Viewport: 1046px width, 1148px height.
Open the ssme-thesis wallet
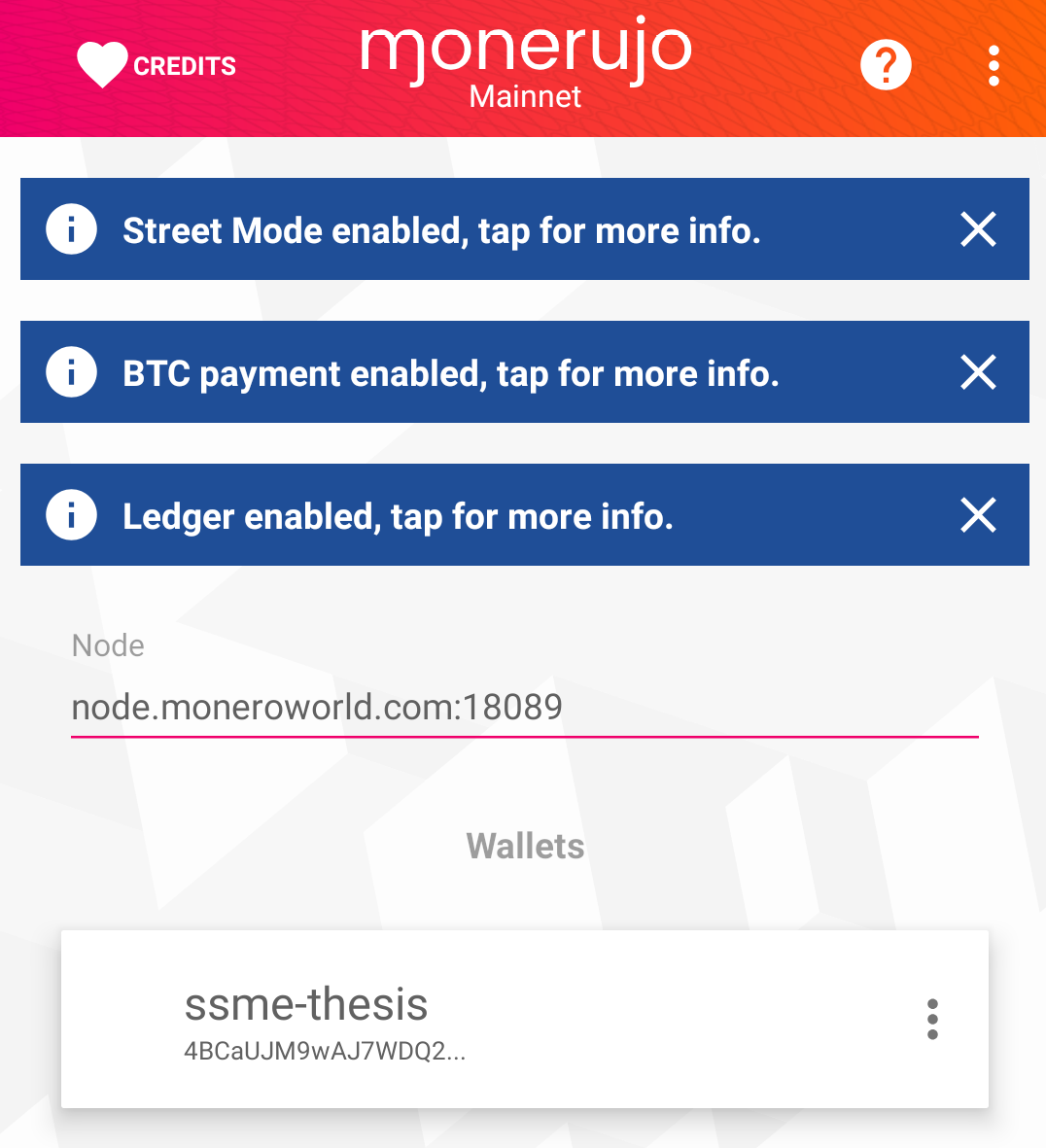tap(389, 1019)
